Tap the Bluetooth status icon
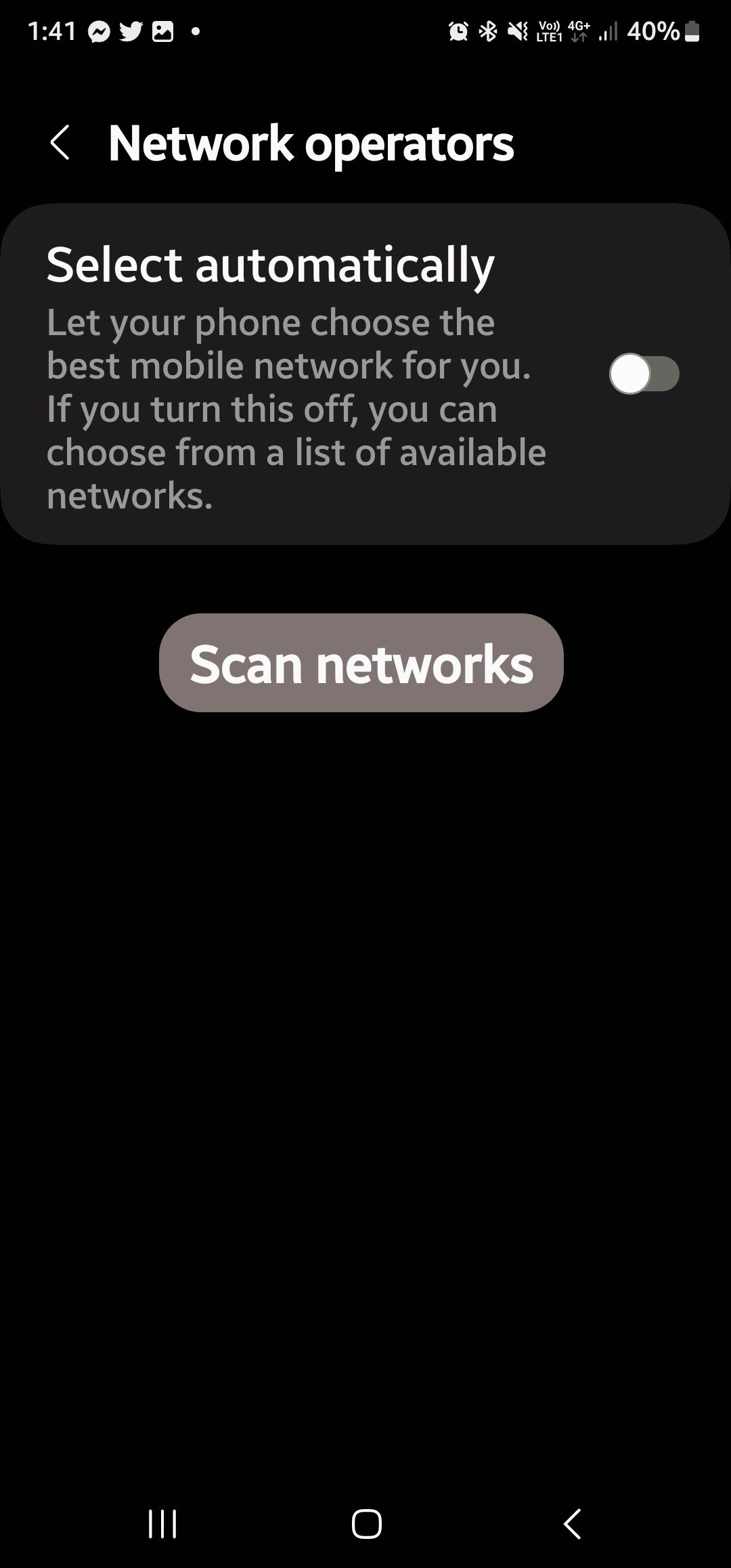This screenshot has width=731, height=1568. (487, 31)
